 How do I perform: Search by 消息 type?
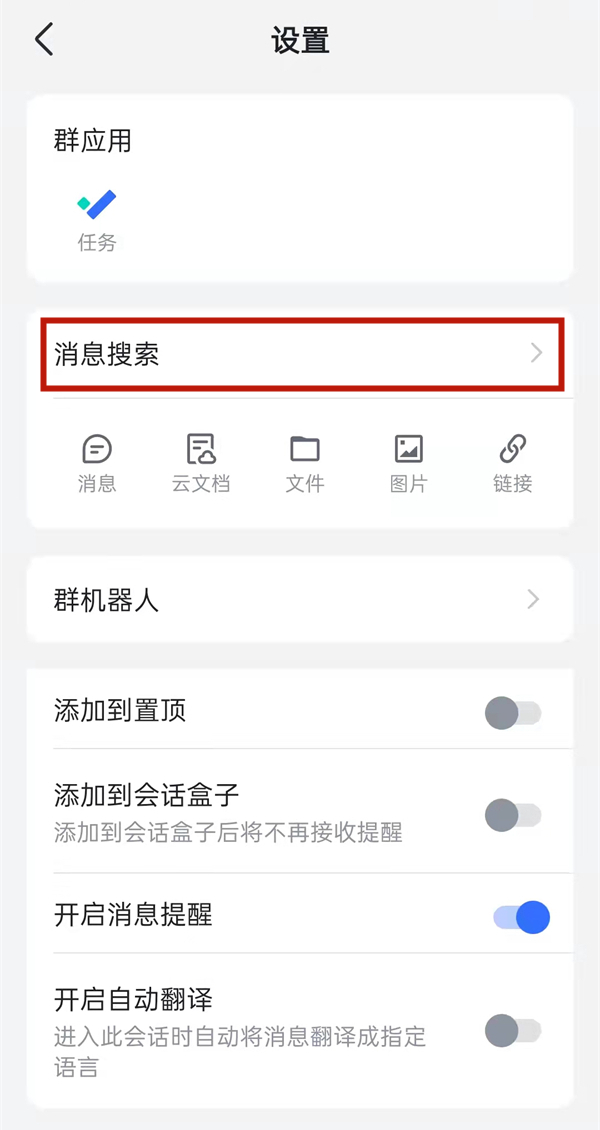97,462
